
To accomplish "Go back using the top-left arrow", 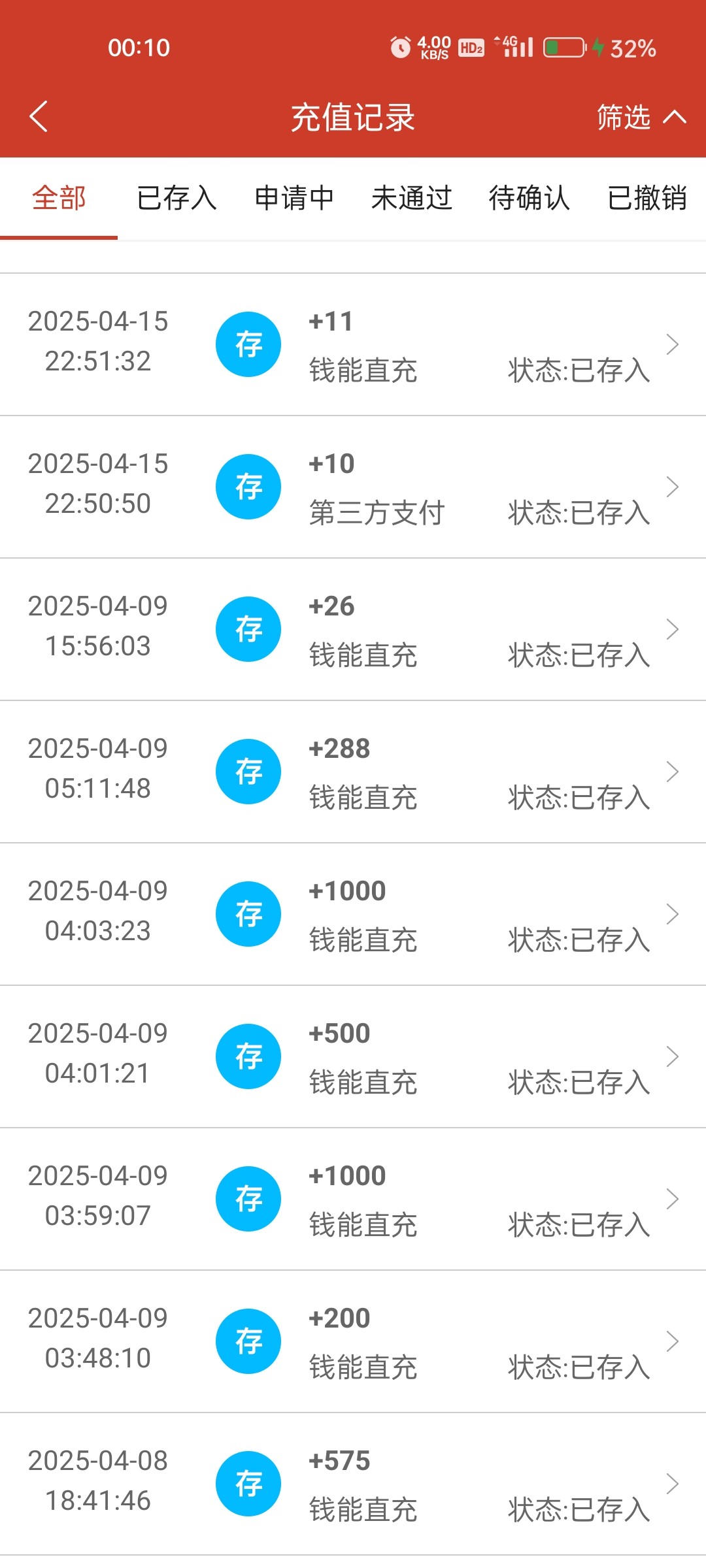I will click(39, 117).
